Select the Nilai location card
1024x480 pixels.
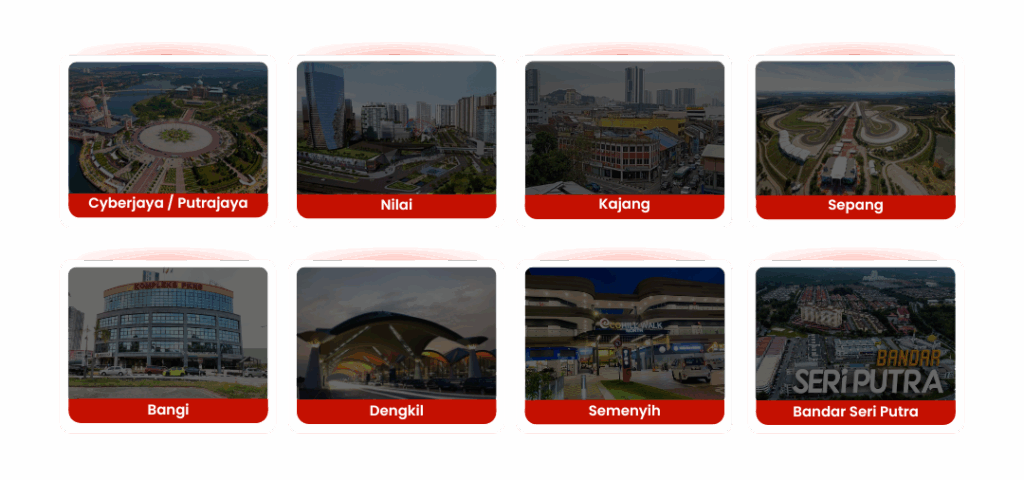coord(396,141)
